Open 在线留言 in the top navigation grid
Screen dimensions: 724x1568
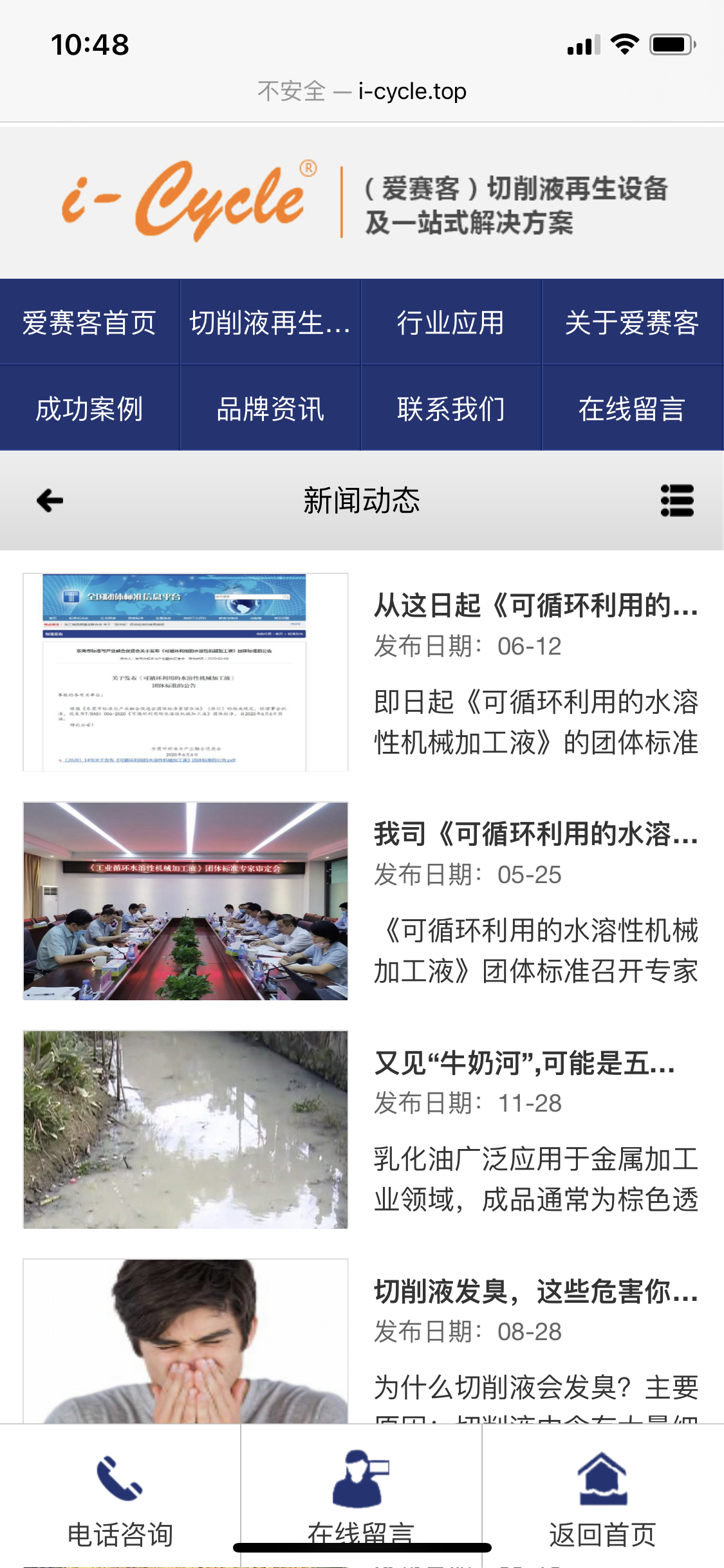point(632,409)
